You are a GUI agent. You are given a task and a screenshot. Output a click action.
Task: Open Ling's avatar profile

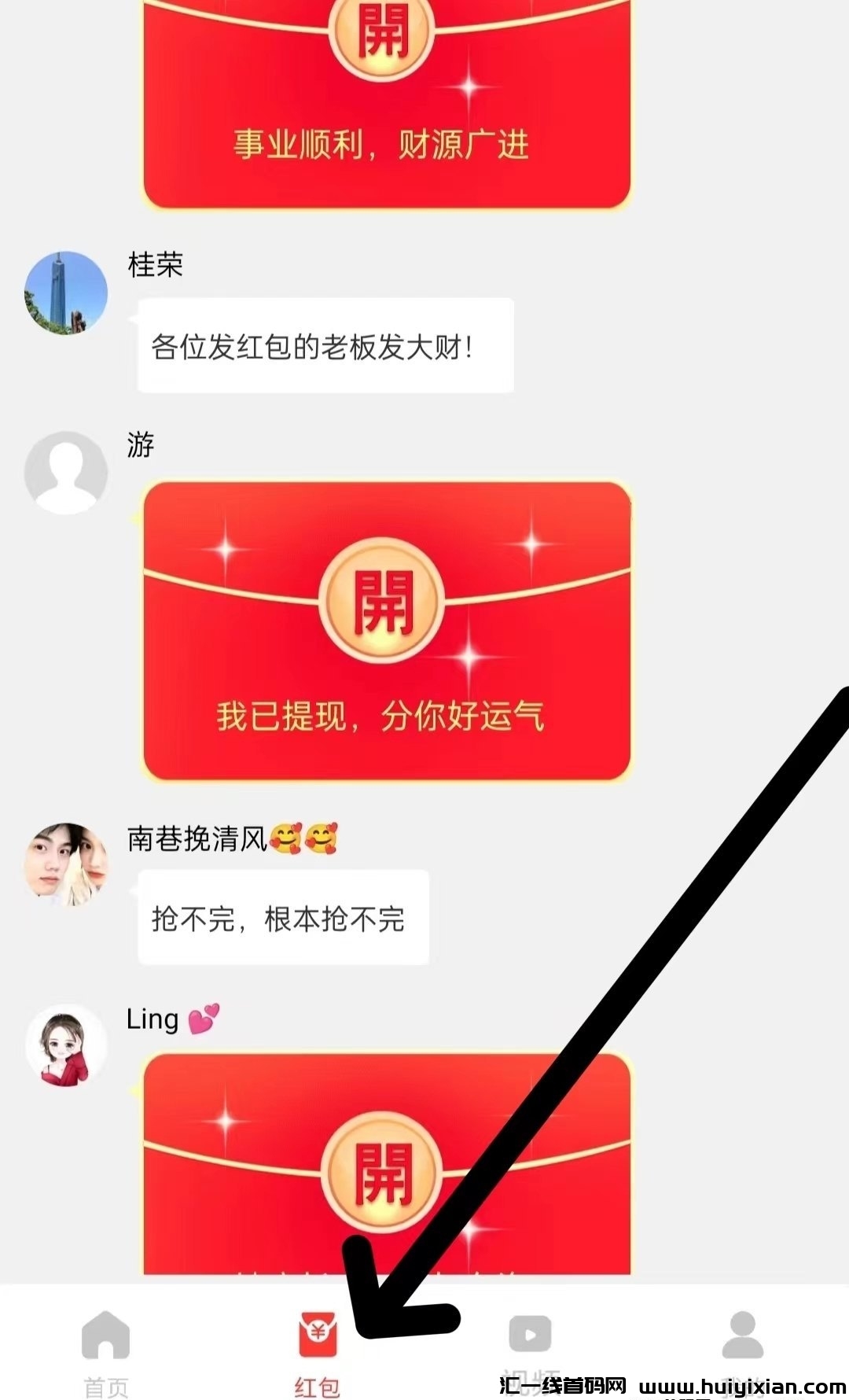pyautogui.click(x=66, y=1045)
